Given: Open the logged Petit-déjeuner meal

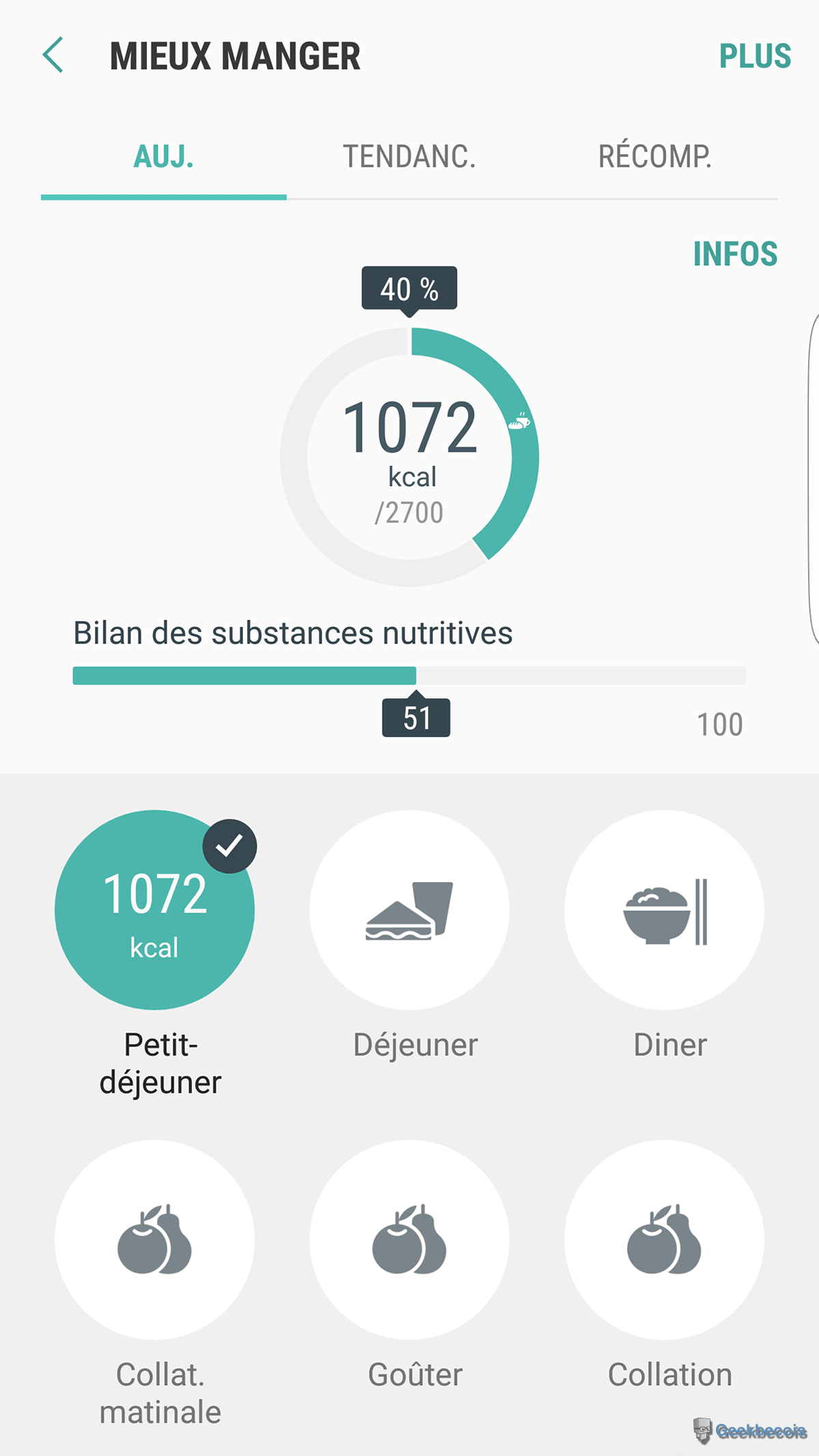Looking at the screenshot, I should click(x=155, y=910).
